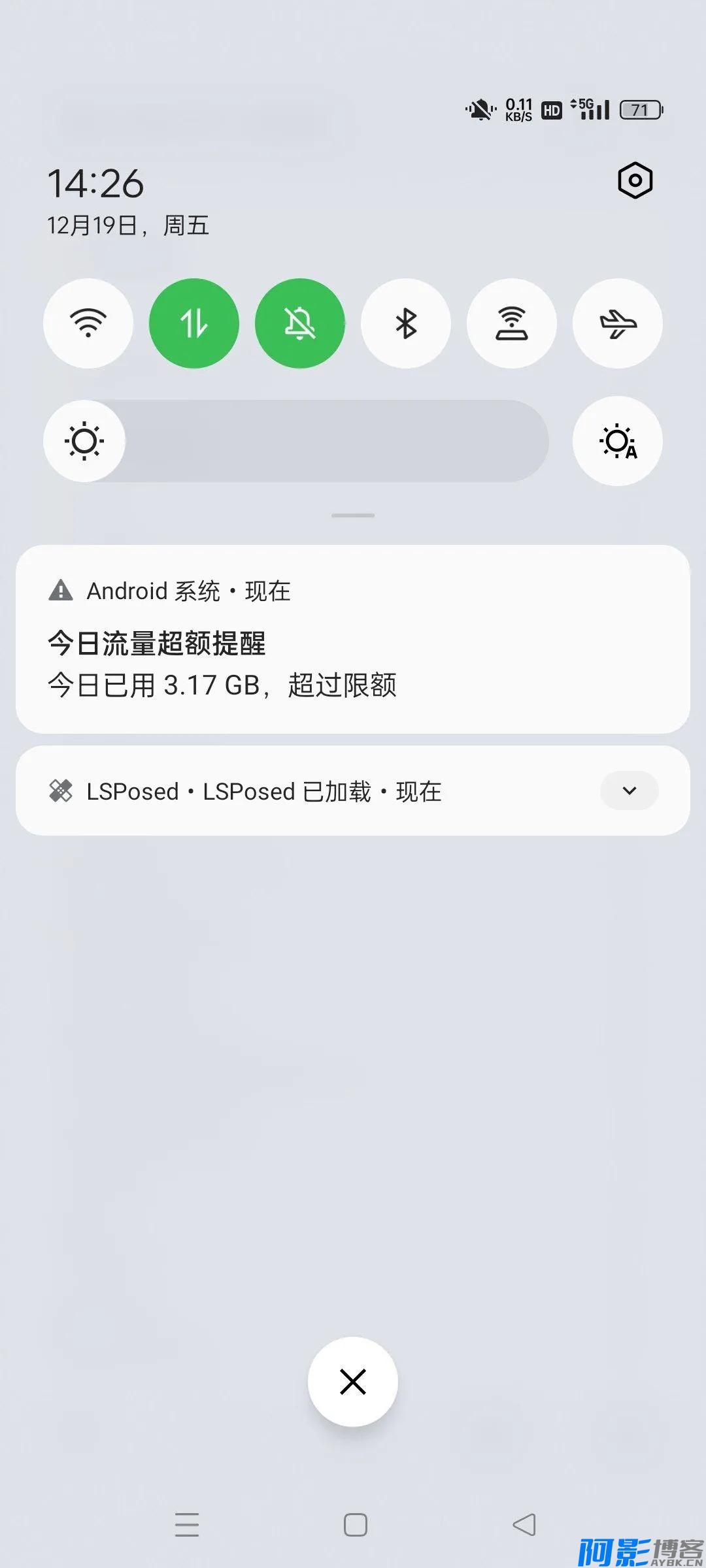Toggle the Wi-Fi quick settings tile
The width and height of the screenshot is (706, 1568).
point(87,323)
